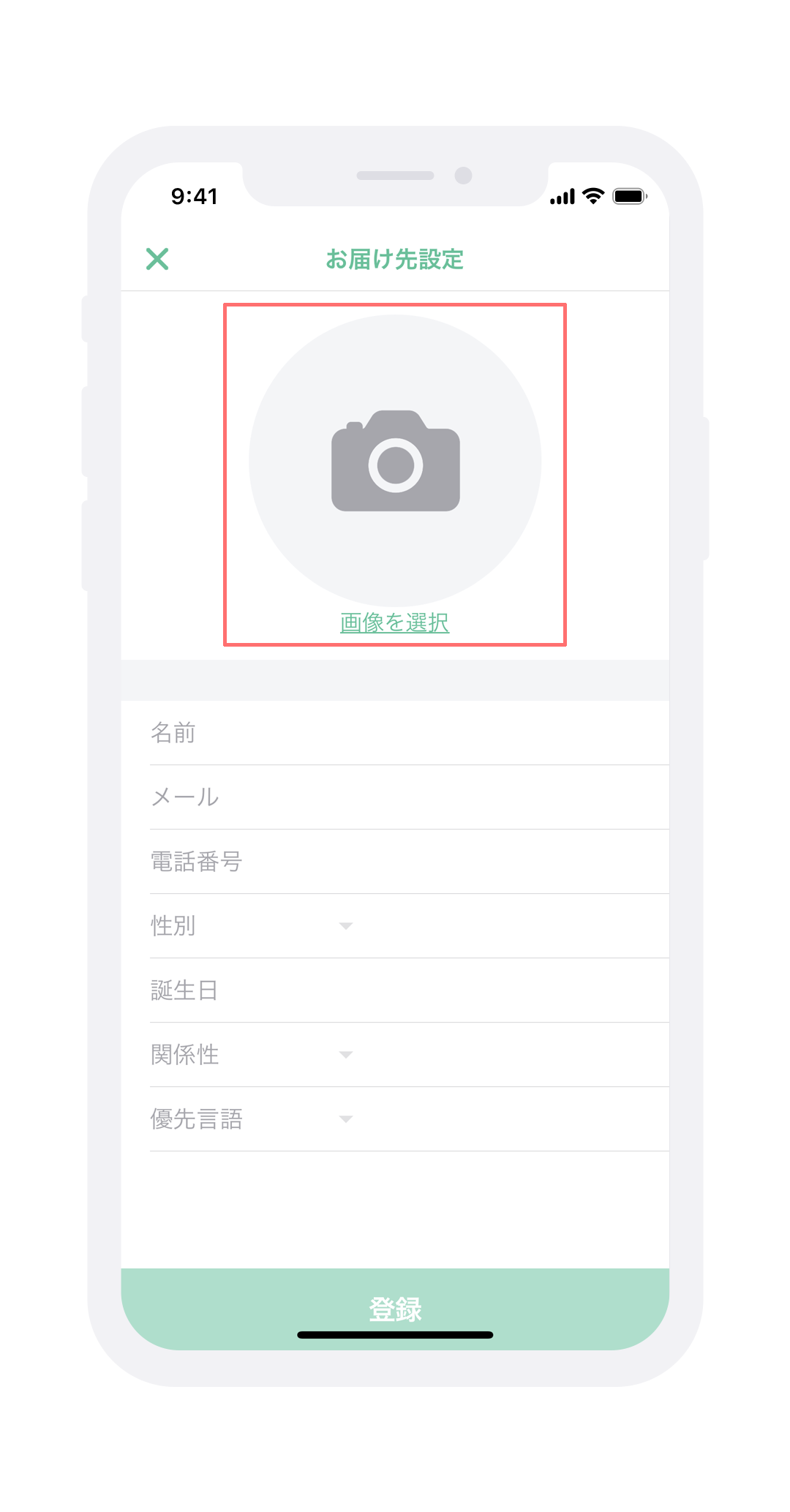Image resolution: width=790 pixels, height=1512 pixels.
Task: Tap the camera photo placeholder
Action: 395,461
